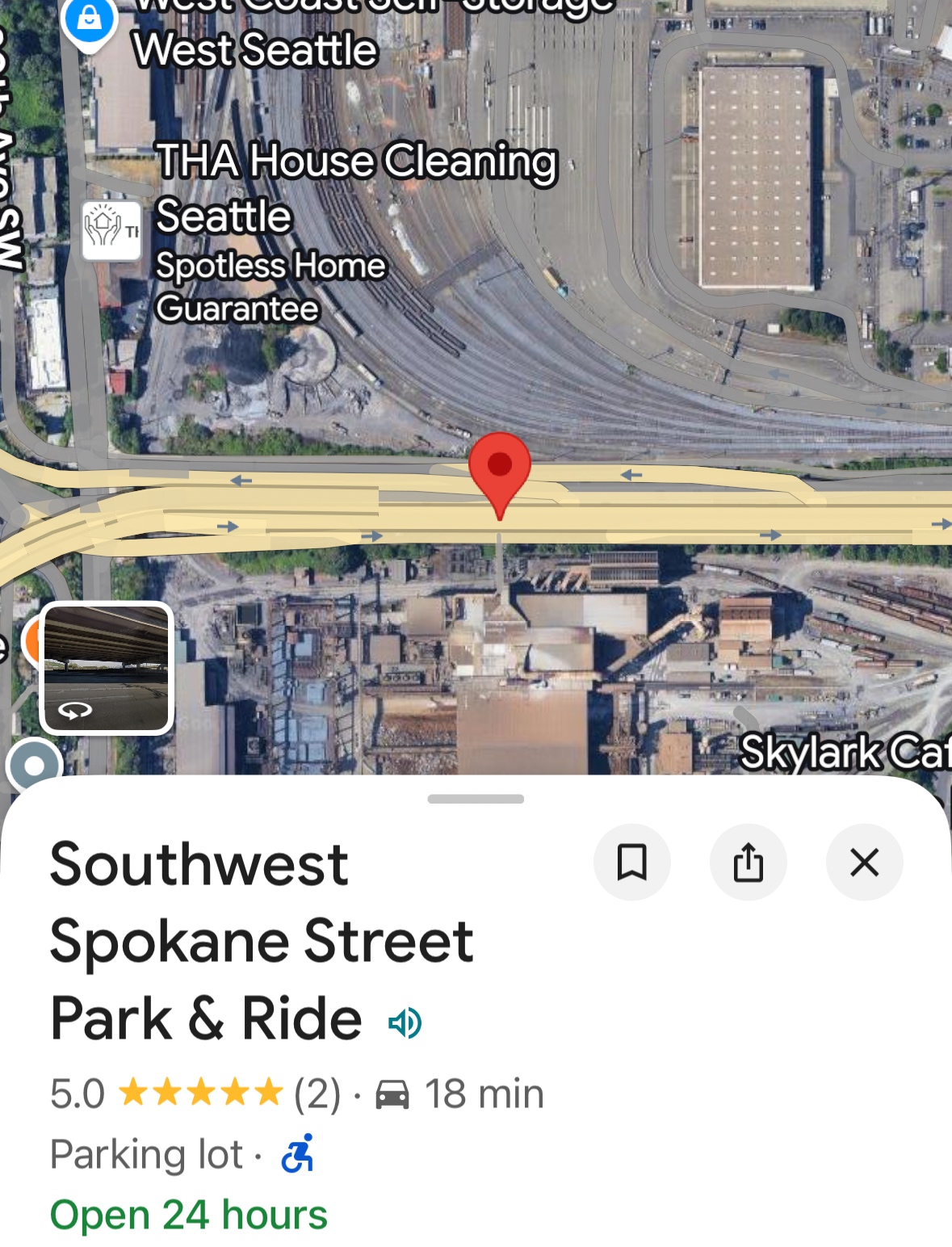Viewport: 952px width, 1247px height.
Task: Save Southwest Spokane Street Park & Ride
Action: pos(631,862)
